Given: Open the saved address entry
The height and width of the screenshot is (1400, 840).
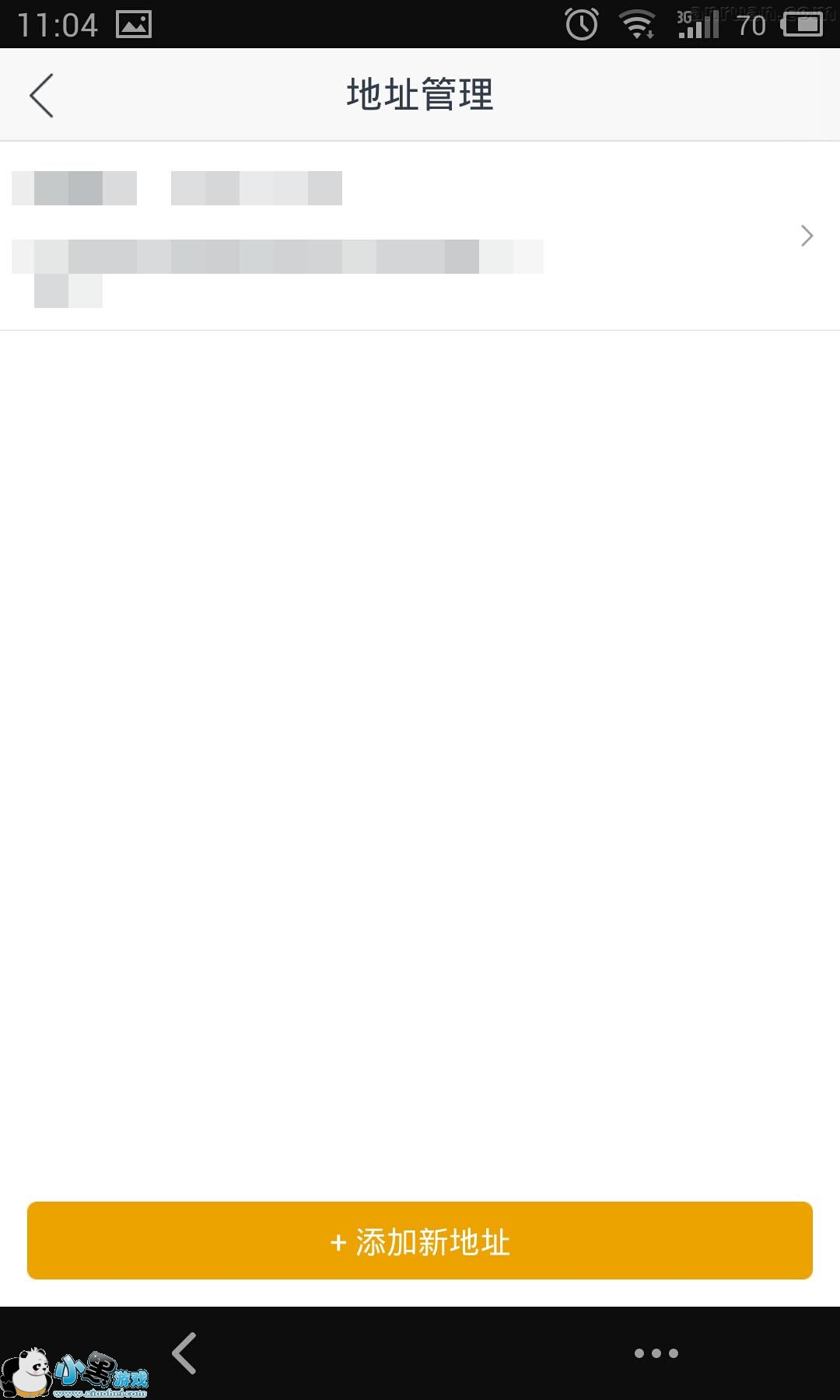Looking at the screenshot, I should coord(420,236).
